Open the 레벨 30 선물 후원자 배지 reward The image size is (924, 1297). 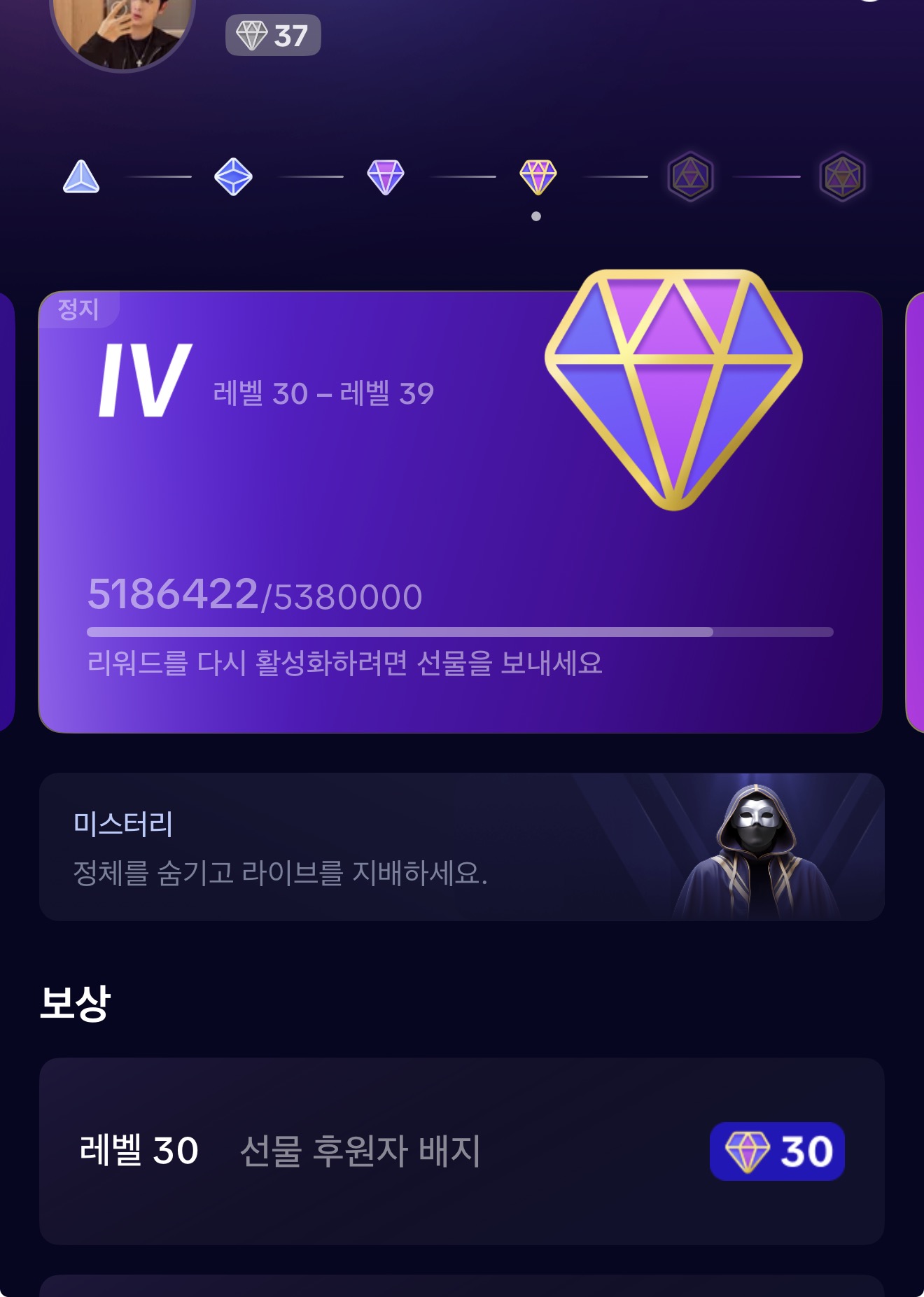point(462,1151)
